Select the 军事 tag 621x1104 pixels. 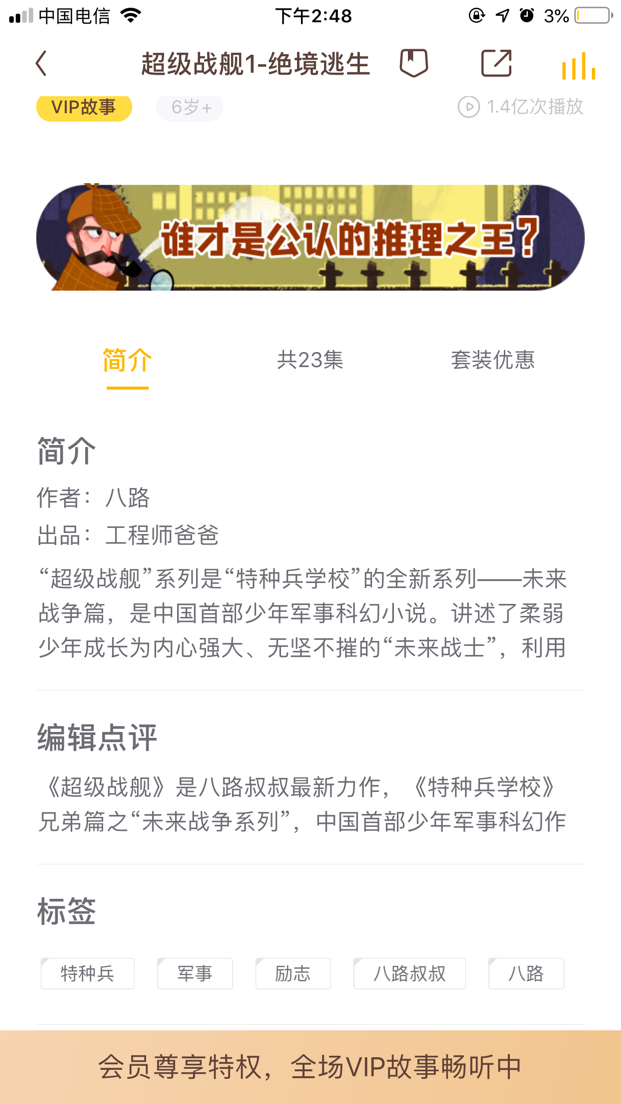coord(195,973)
